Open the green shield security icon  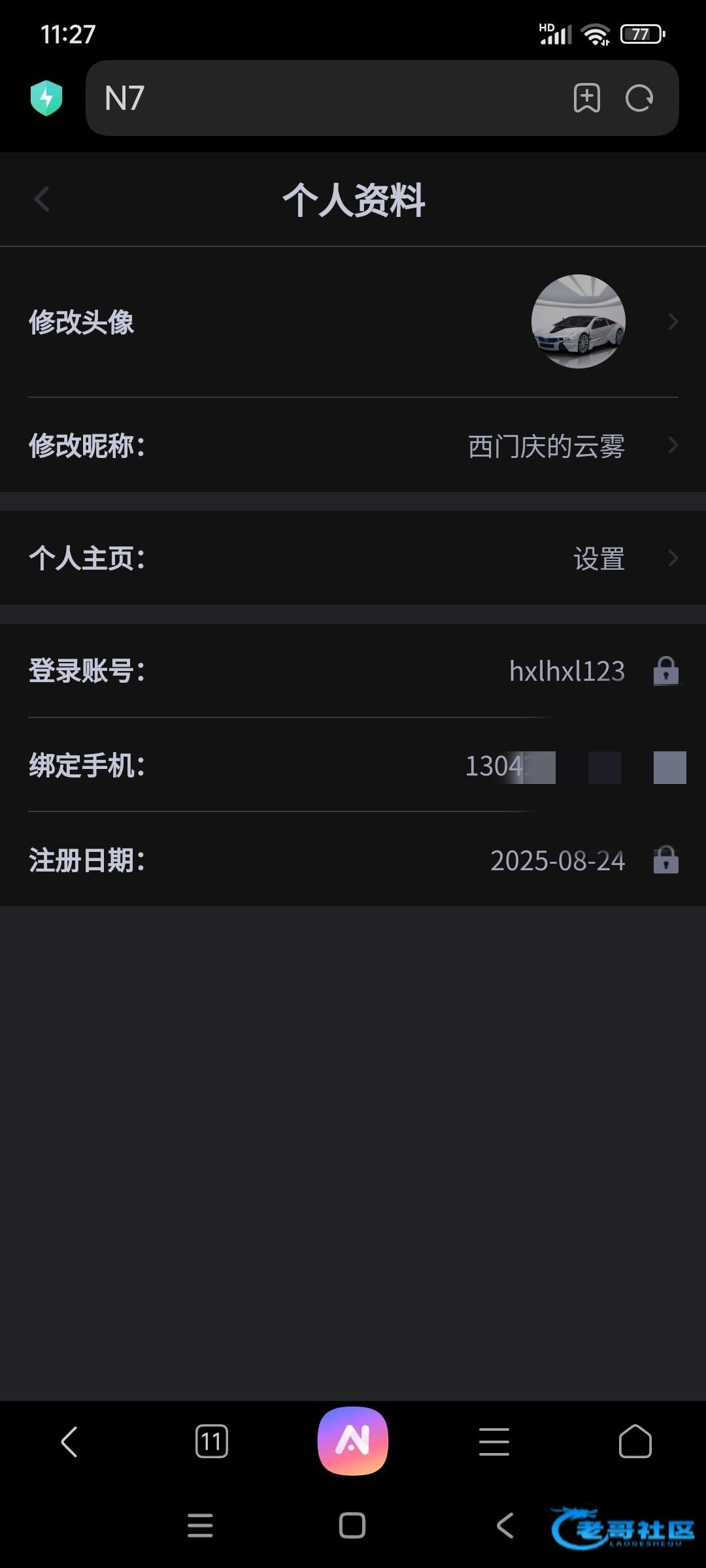(46, 98)
